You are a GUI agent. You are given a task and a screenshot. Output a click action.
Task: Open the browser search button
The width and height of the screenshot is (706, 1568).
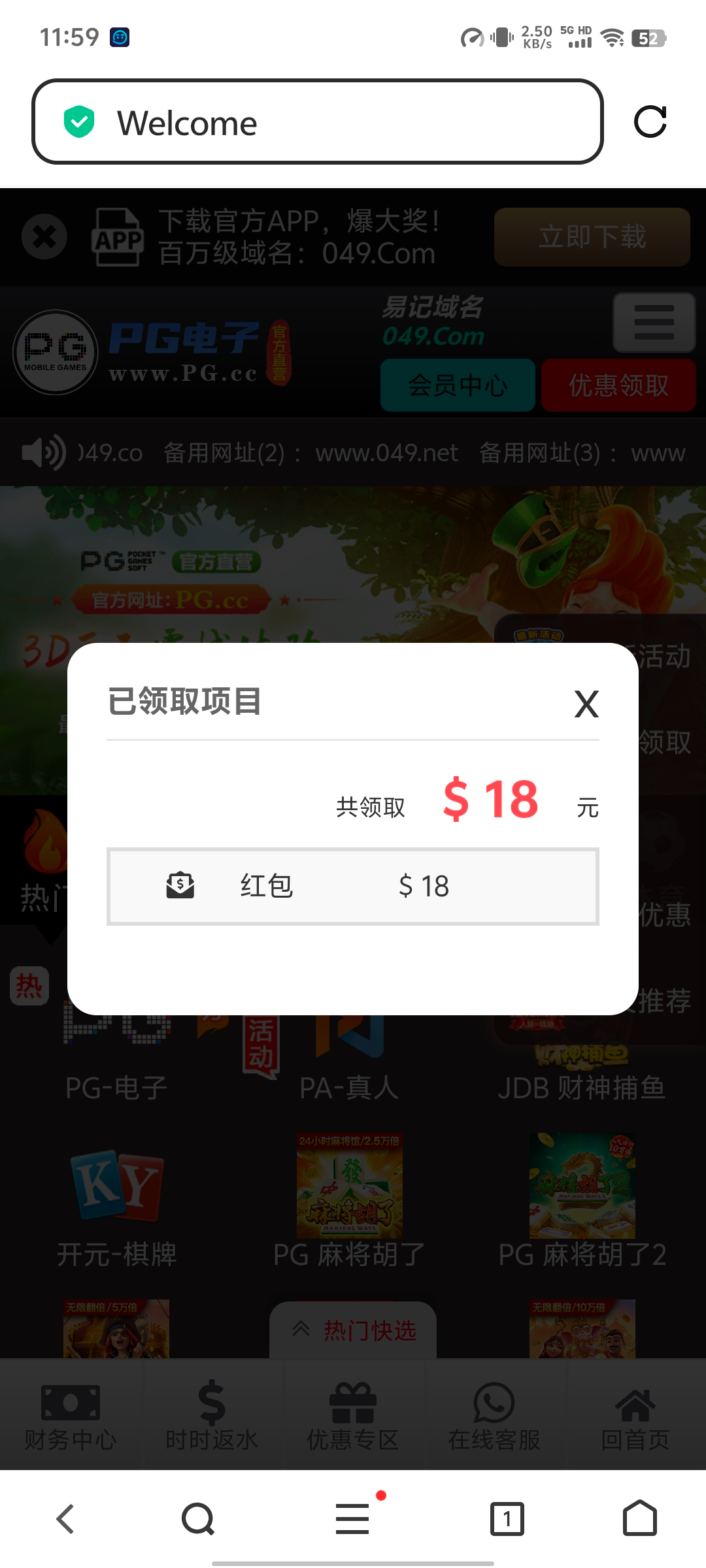[198, 1518]
